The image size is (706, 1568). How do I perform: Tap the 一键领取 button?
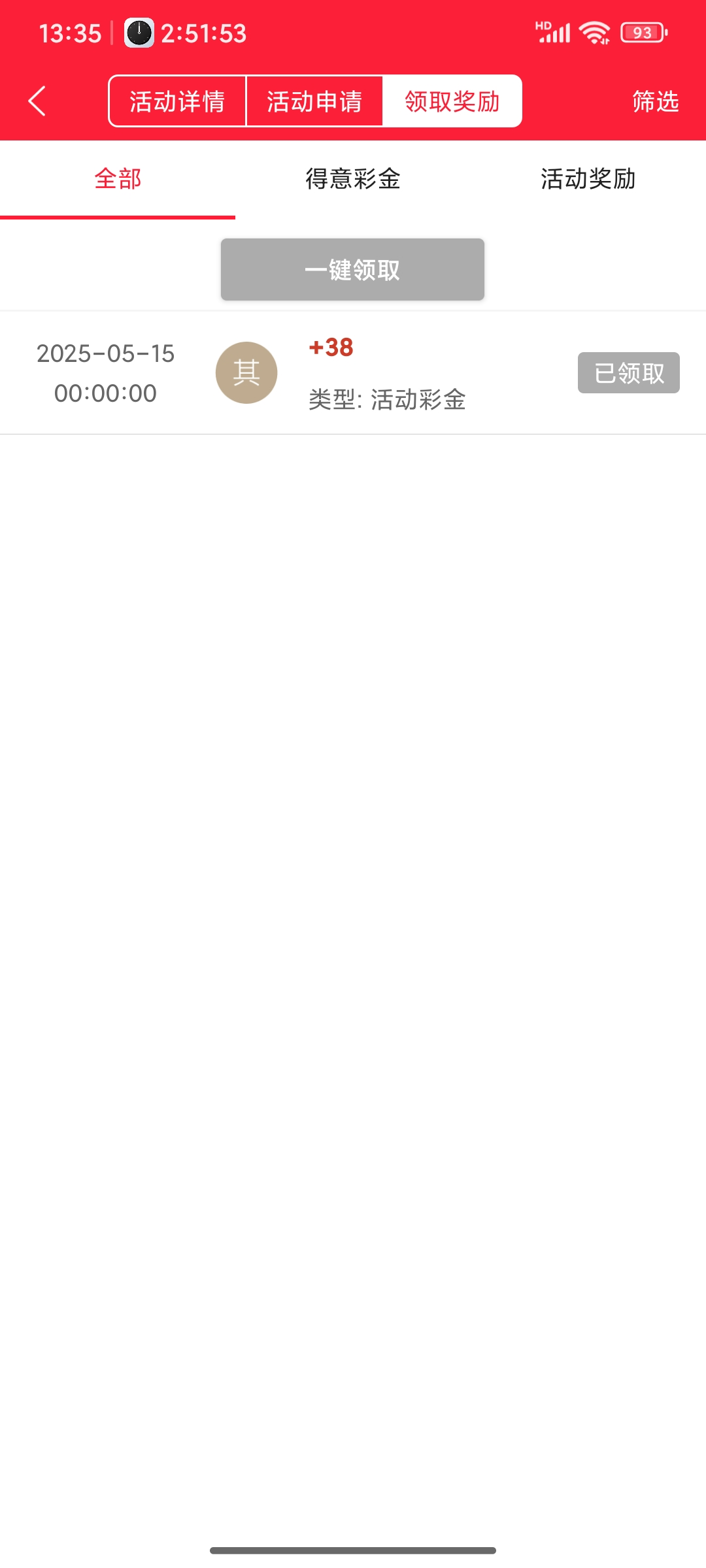[352, 270]
